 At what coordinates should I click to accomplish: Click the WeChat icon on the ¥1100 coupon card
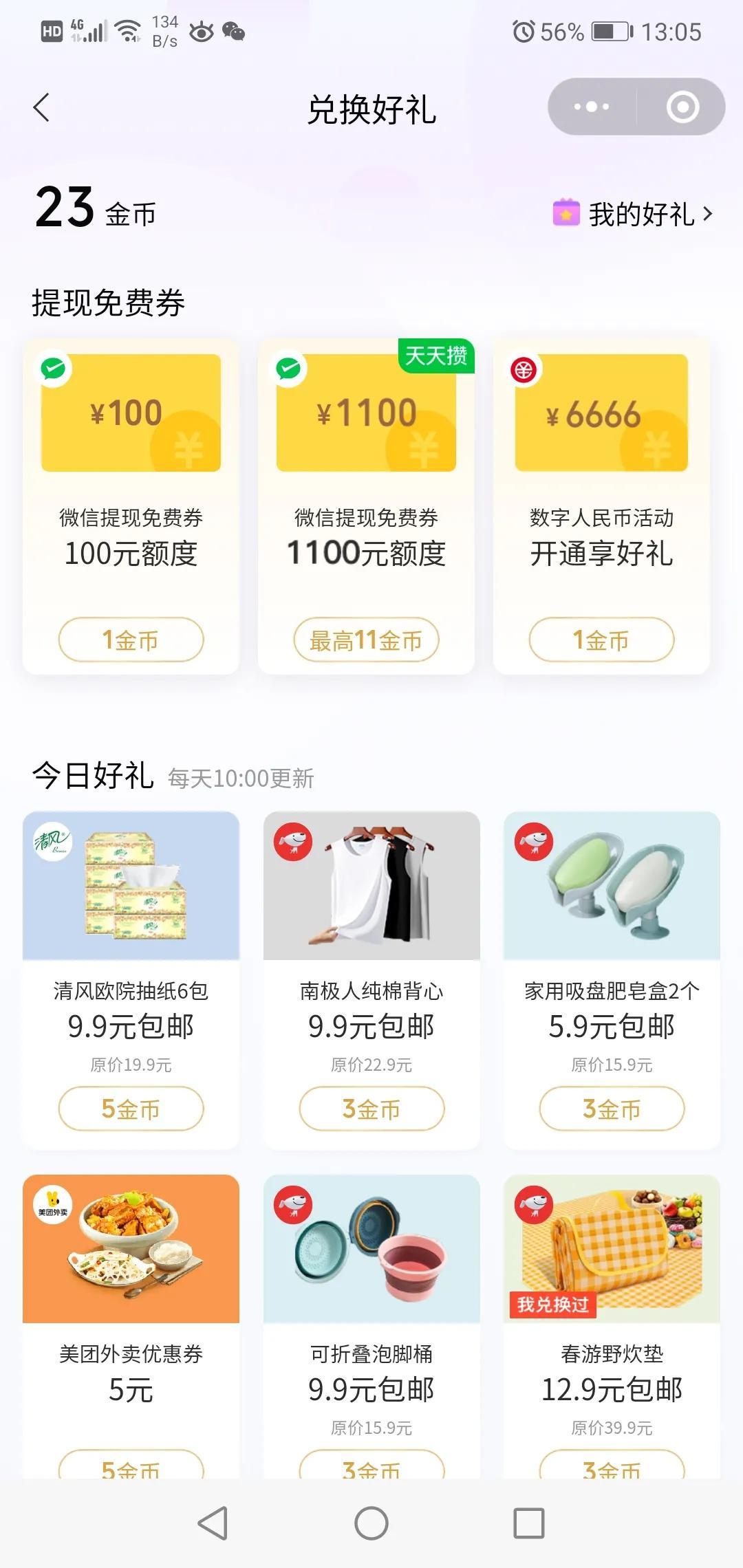click(x=290, y=369)
